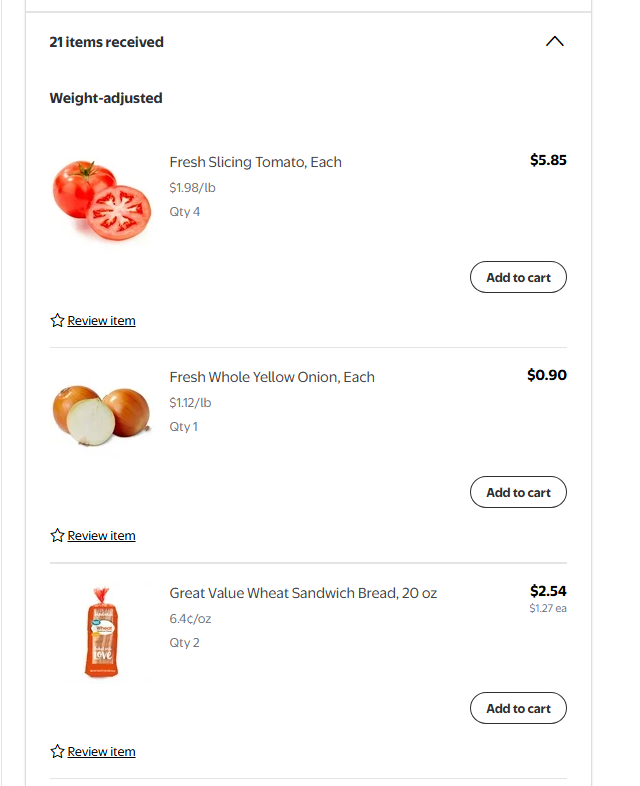The image size is (640, 786).
Task: Collapse the 21 items received section
Action: click(555, 42)
